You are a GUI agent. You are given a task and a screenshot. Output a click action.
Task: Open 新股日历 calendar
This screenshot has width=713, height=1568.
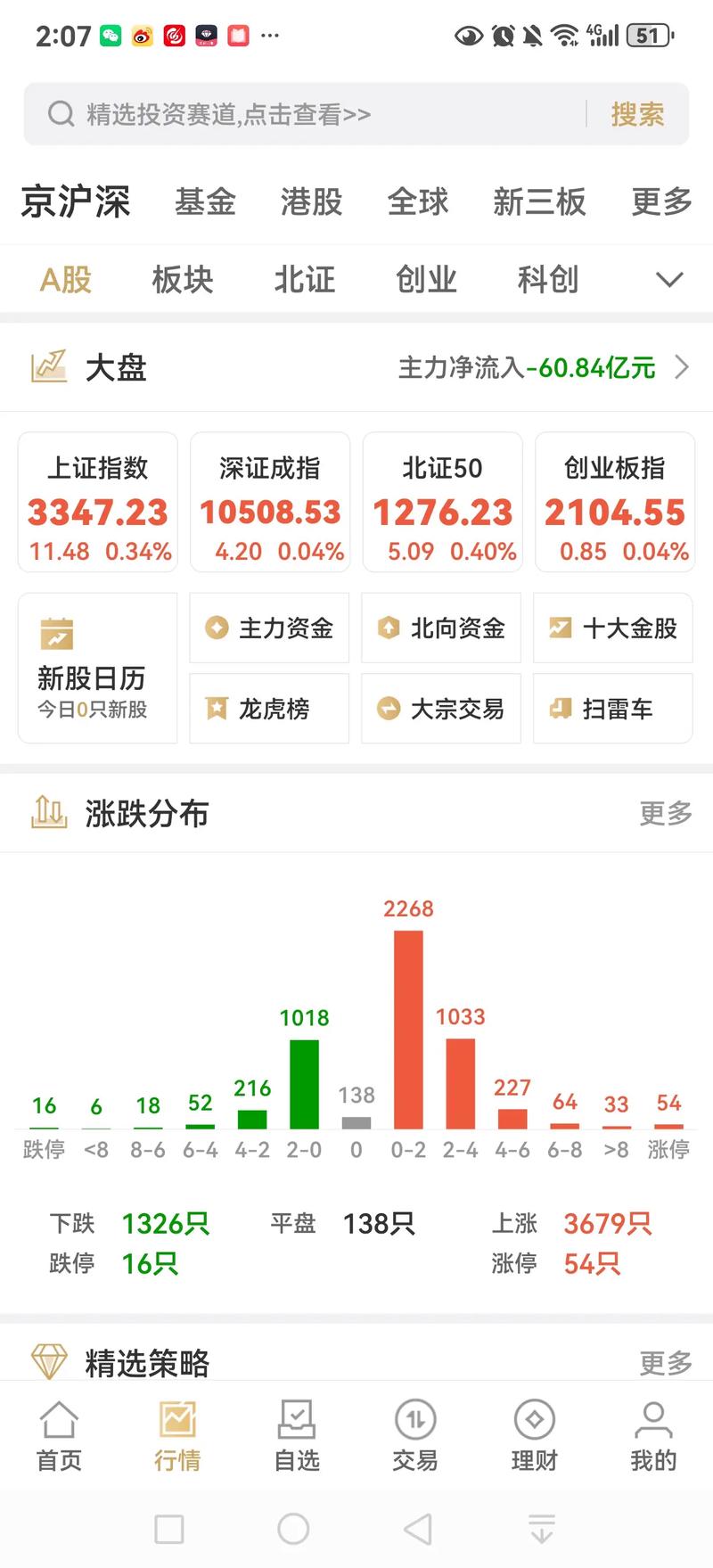[x=97, y=668]
